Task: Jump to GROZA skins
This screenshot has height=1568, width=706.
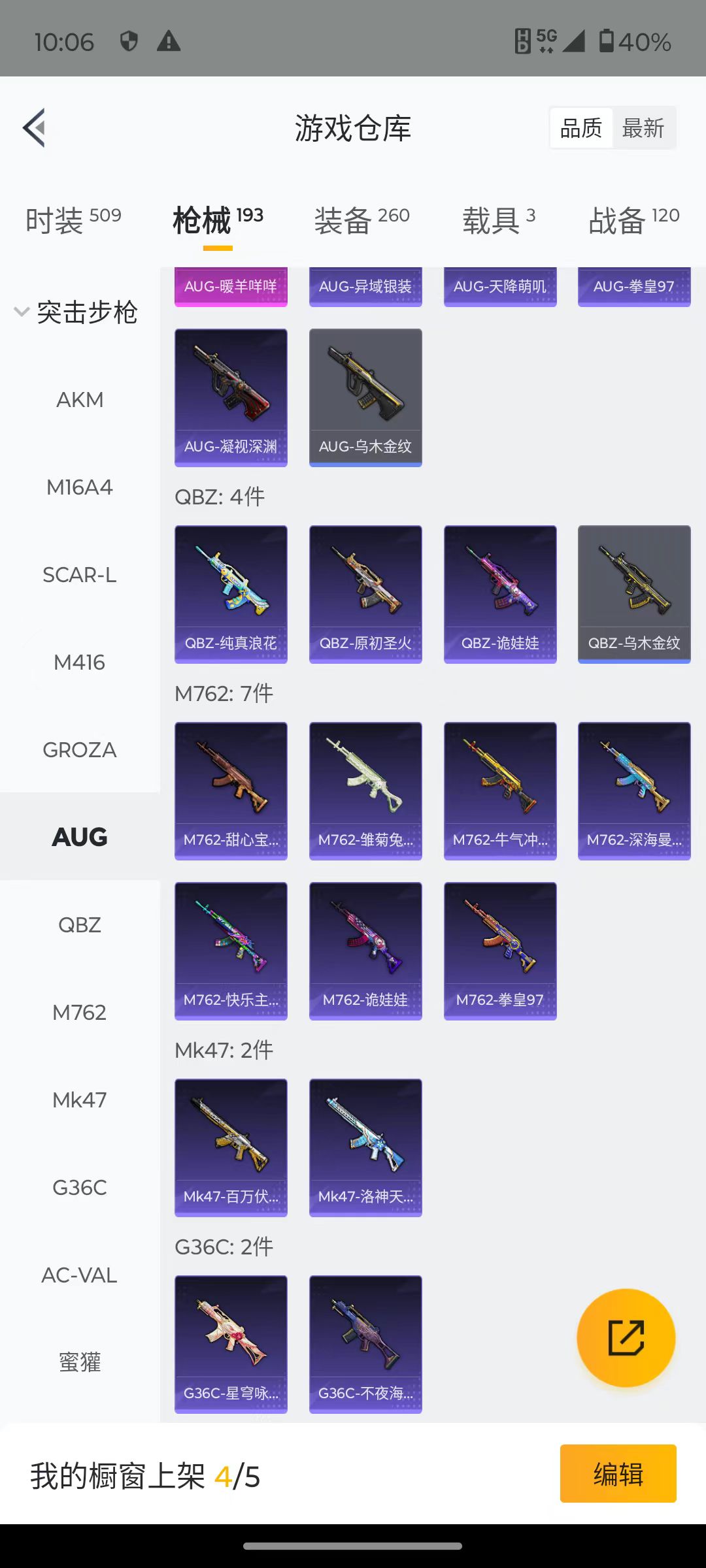Action: point(80,749)
